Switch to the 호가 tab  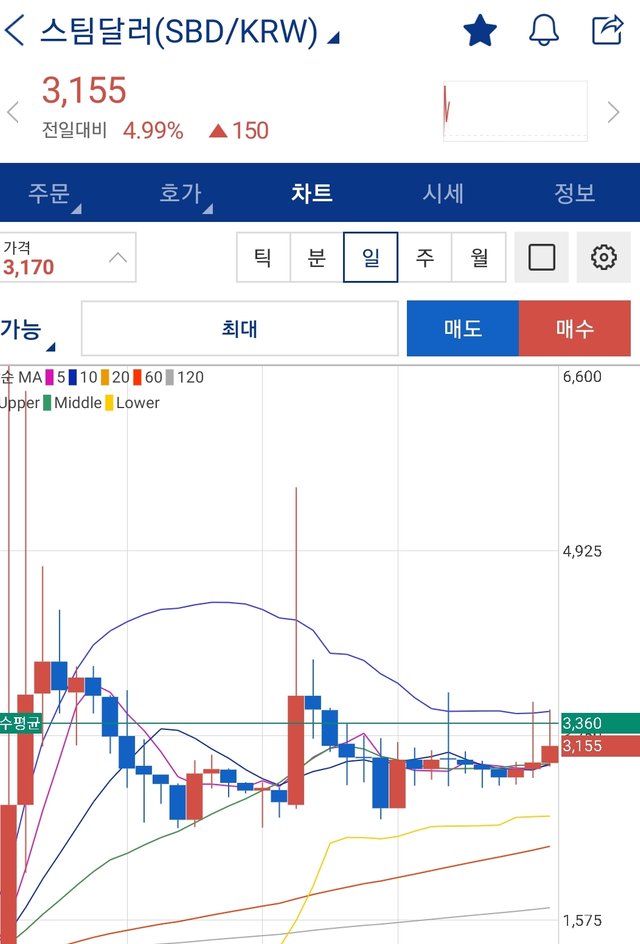click(181, 193)
